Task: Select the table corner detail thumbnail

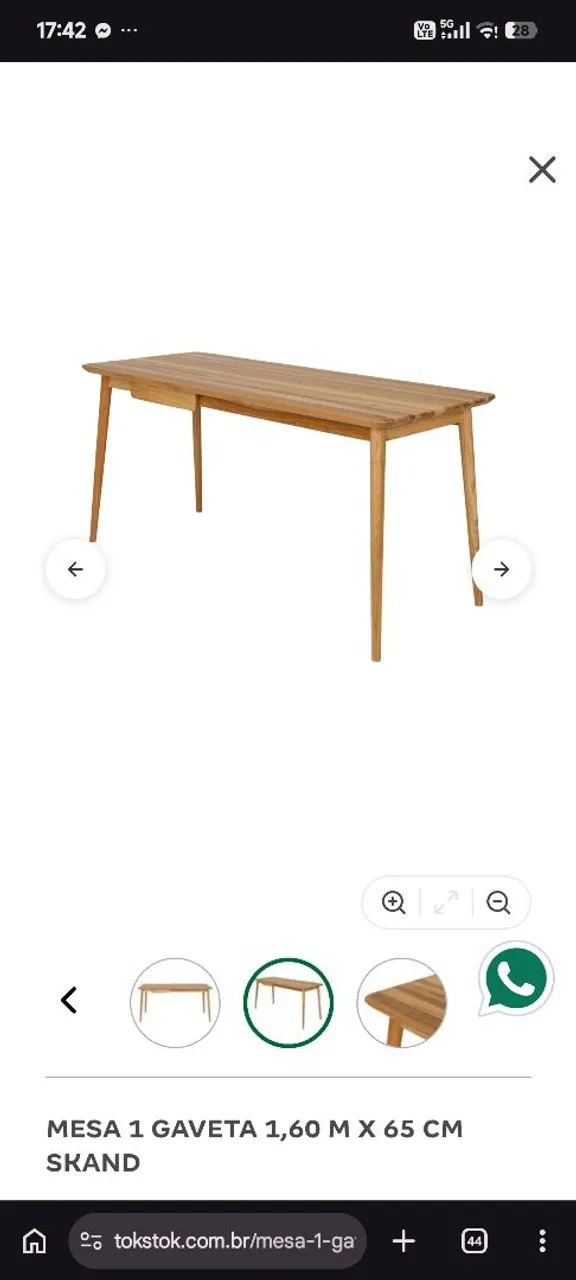Action: click(x=402, y=1003)
